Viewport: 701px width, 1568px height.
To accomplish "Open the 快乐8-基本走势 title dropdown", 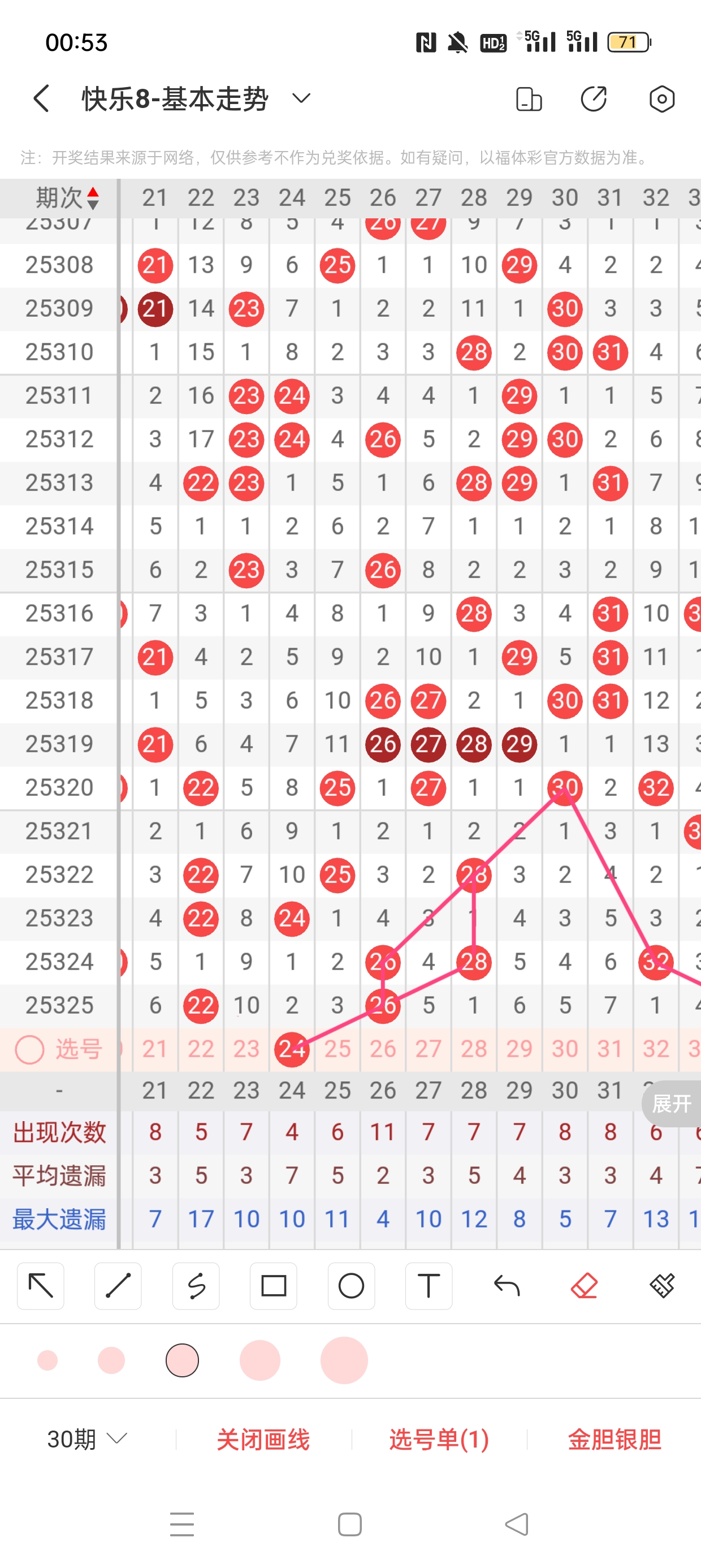I will (301, 98).
